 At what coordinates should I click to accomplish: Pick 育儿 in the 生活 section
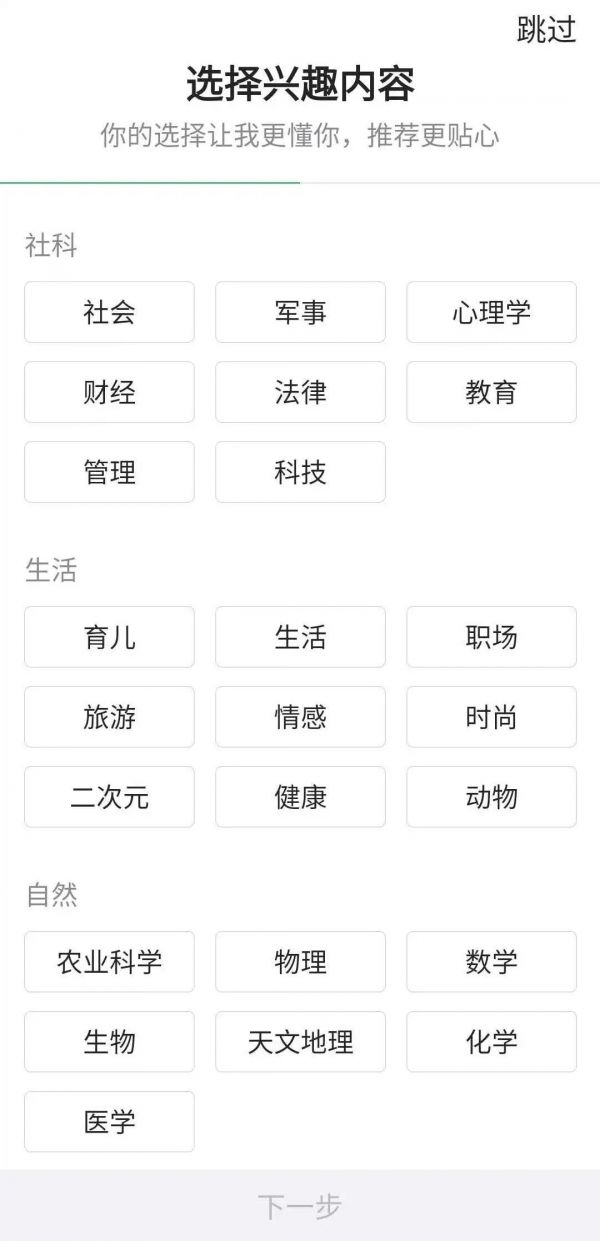point(109,637)
